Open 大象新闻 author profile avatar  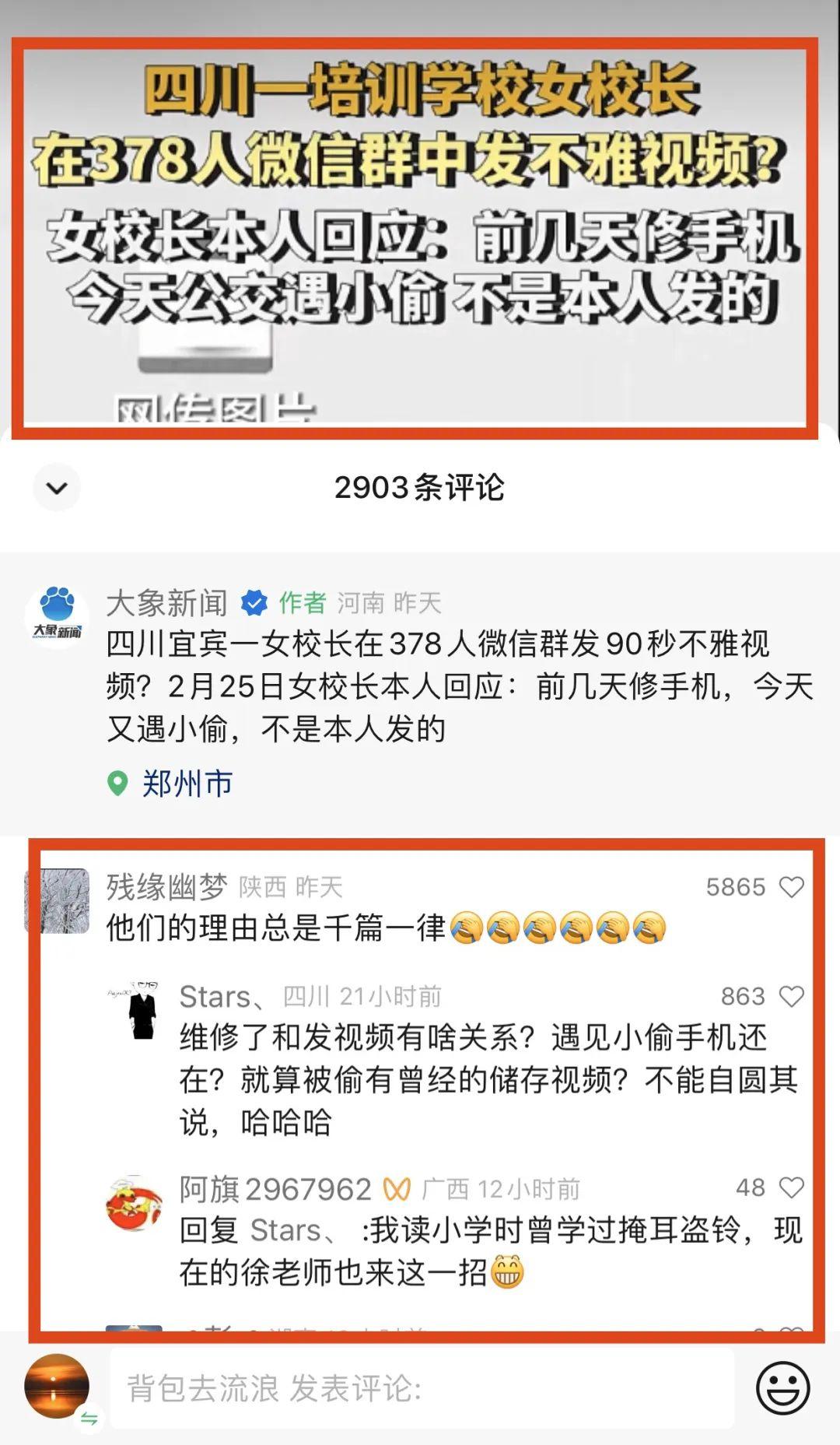pyautogui.click(x=57, y=617)
